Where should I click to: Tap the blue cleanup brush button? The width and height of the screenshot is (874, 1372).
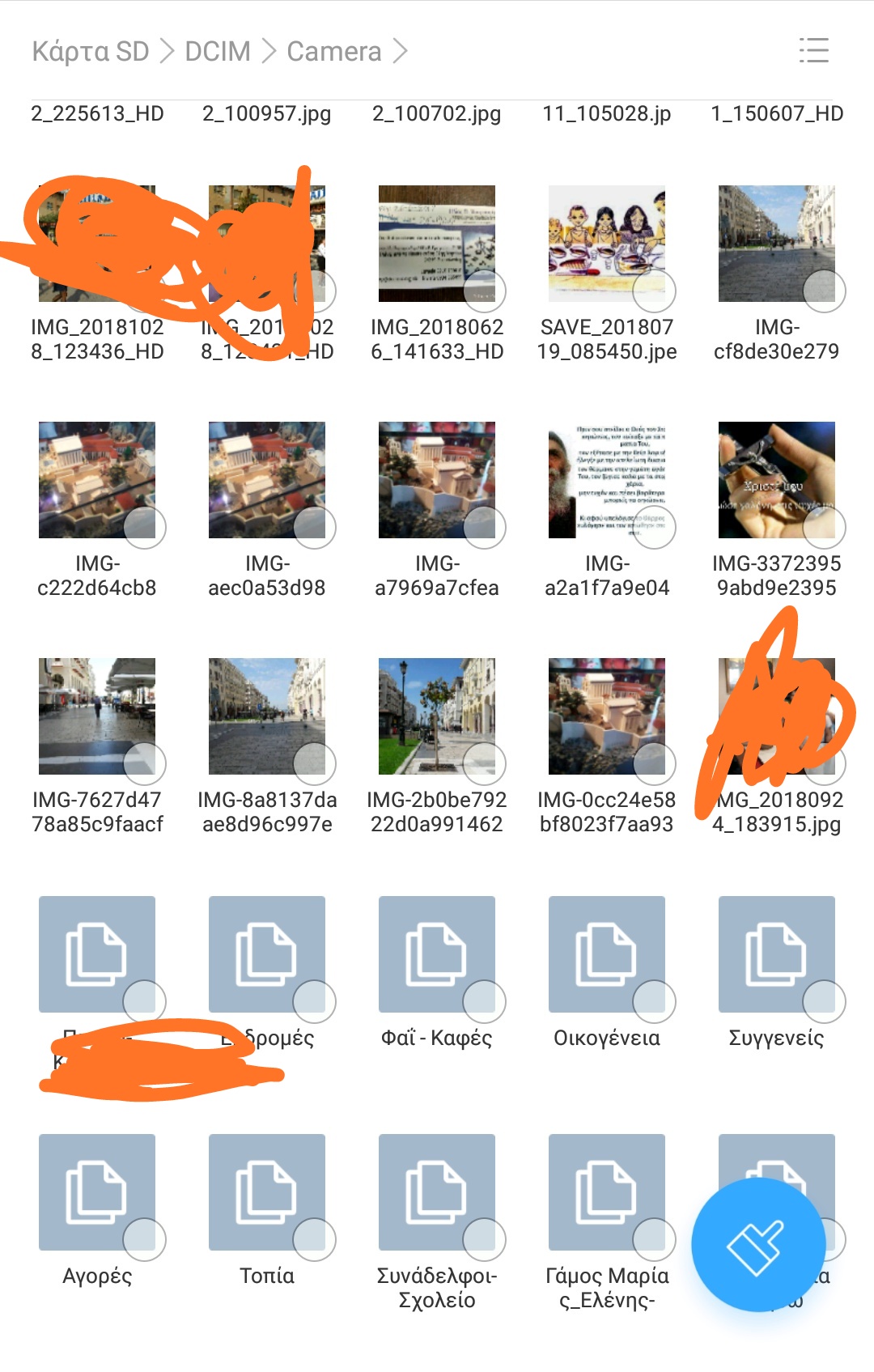[758, 1245]
